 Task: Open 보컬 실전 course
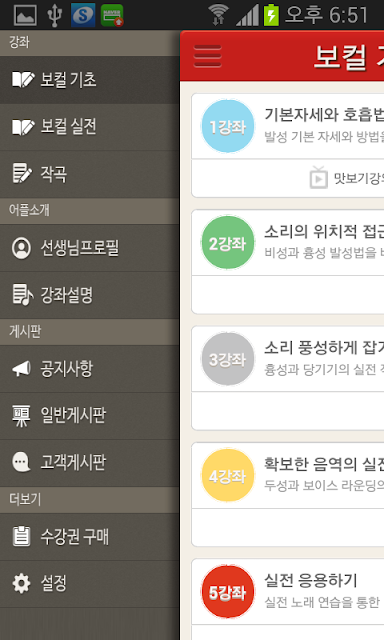pyautogui.click(x=89, y=127)
